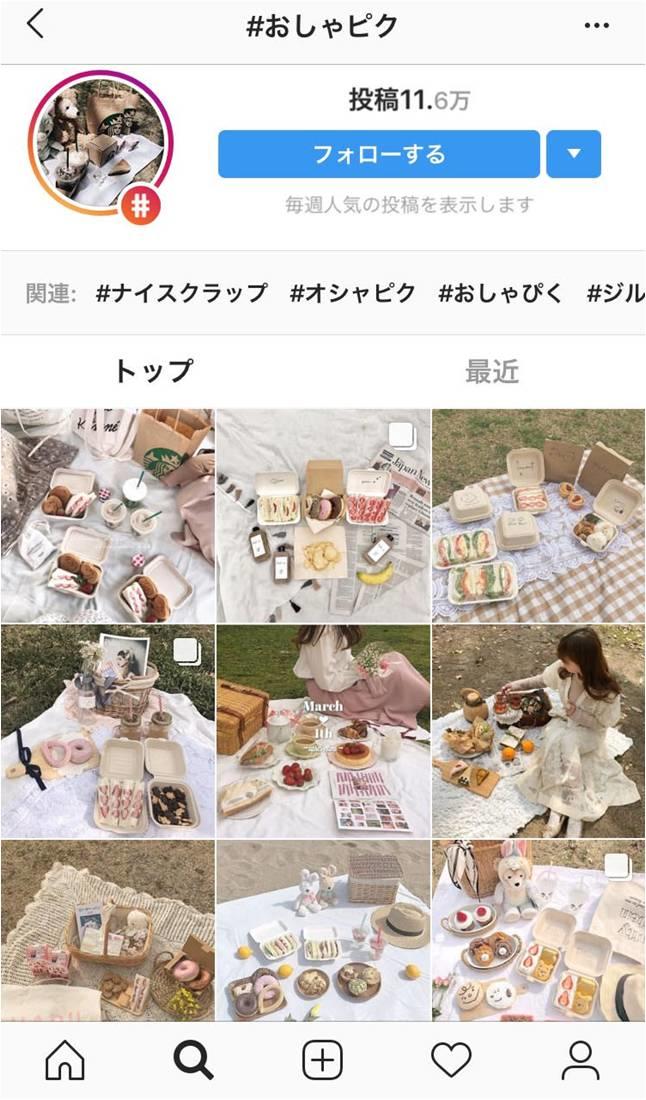
Task: Expand the dropdown arrow beside フォローする
Action: 574,154
